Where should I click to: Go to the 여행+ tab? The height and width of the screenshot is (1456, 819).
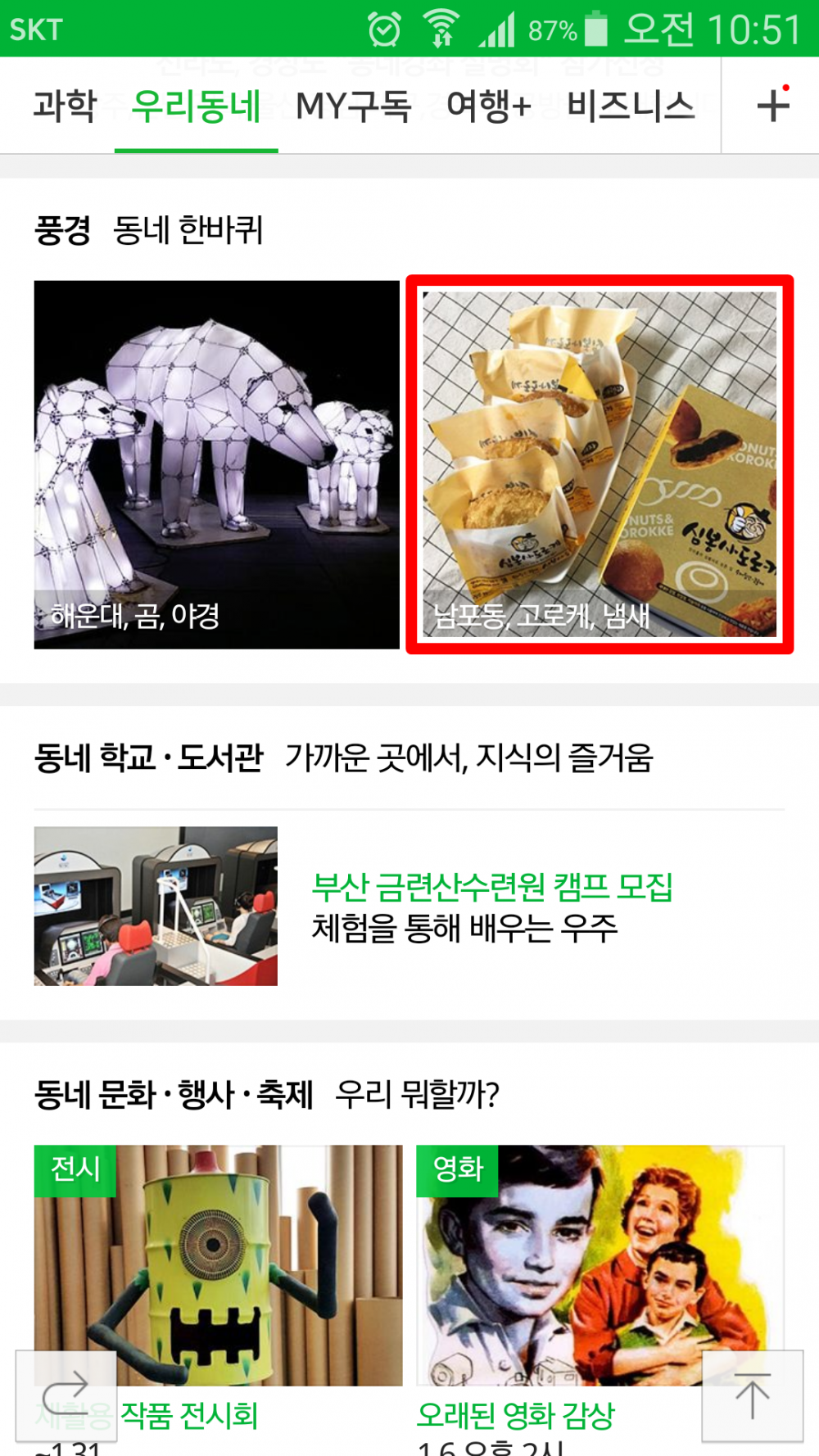click(x=489, y=106)
